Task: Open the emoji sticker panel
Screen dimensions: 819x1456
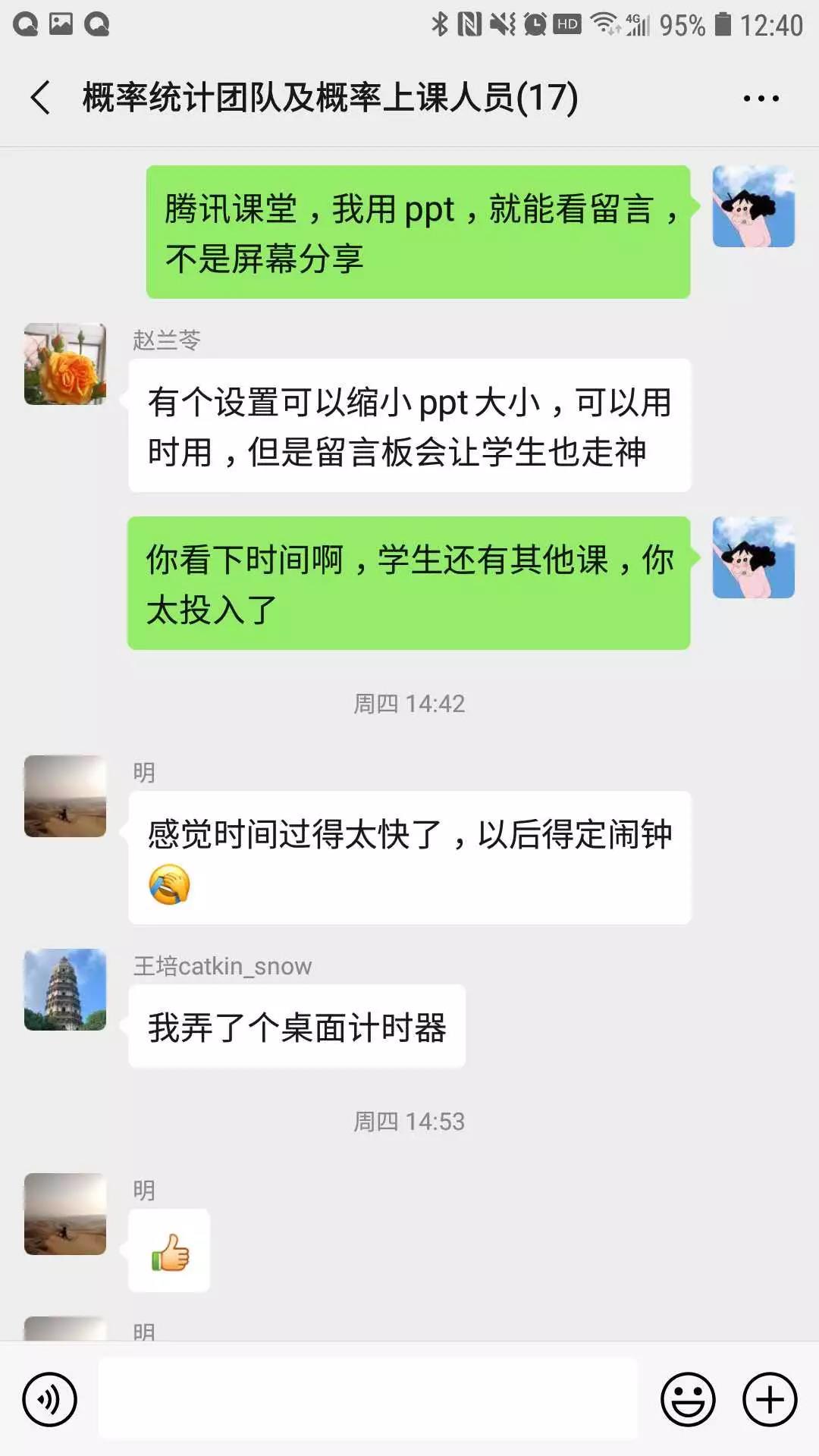Action: 688,1399
